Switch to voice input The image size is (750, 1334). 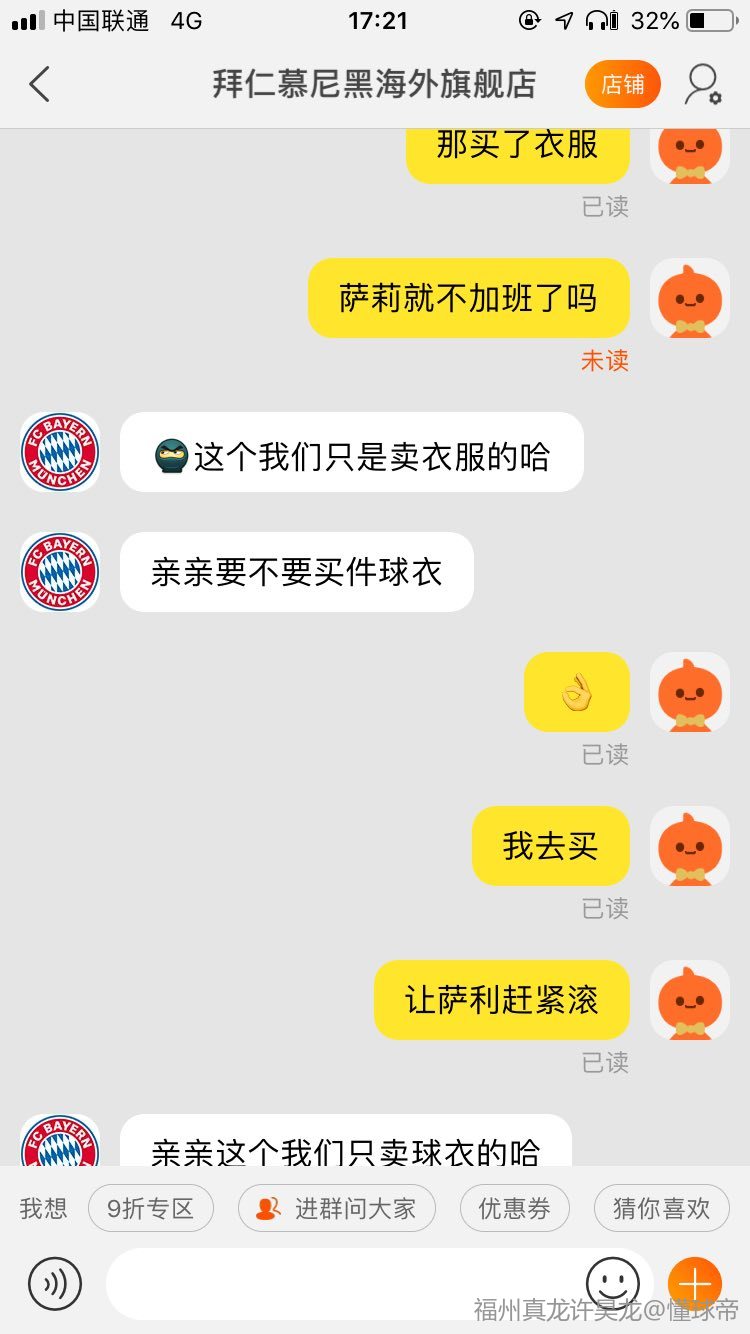(55, 1283)
